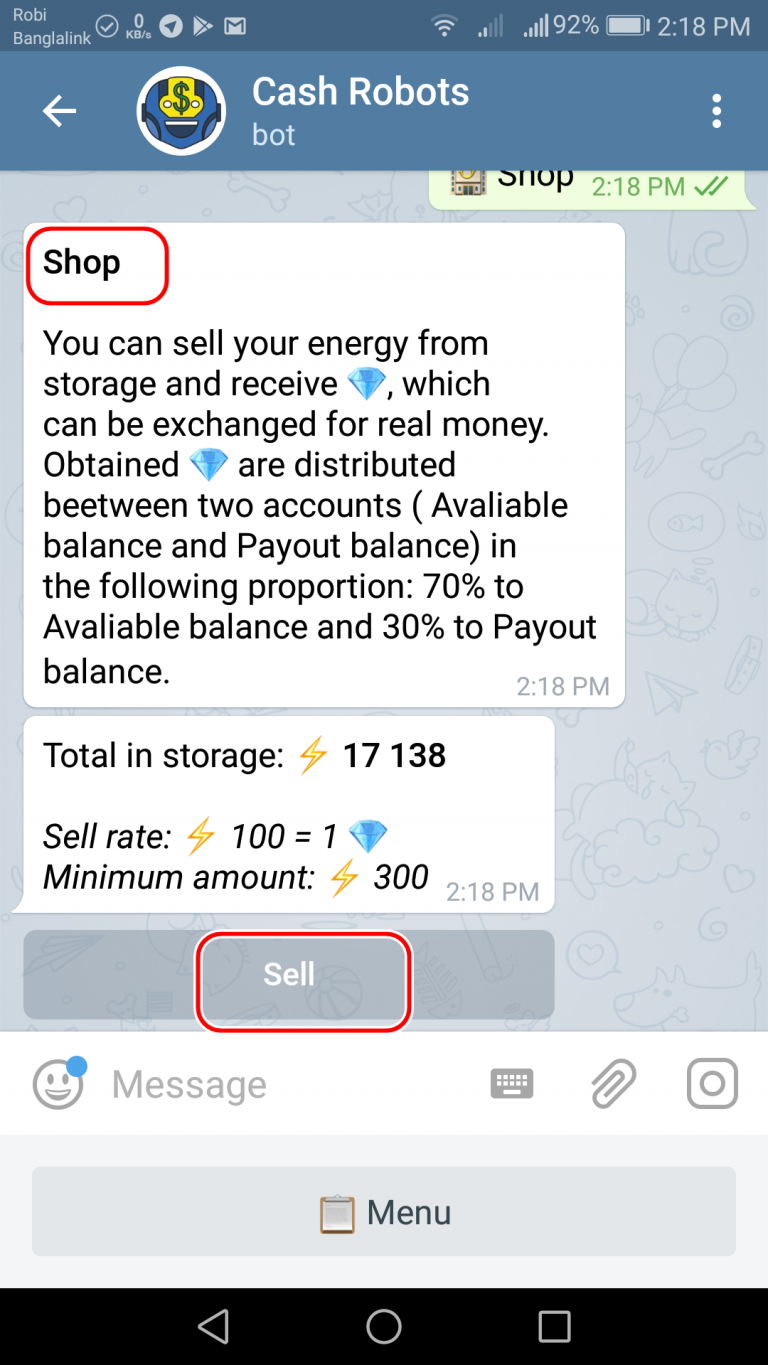Show recent apps
Viewport: 768px width, 1365px height.
pos(554,1327)
